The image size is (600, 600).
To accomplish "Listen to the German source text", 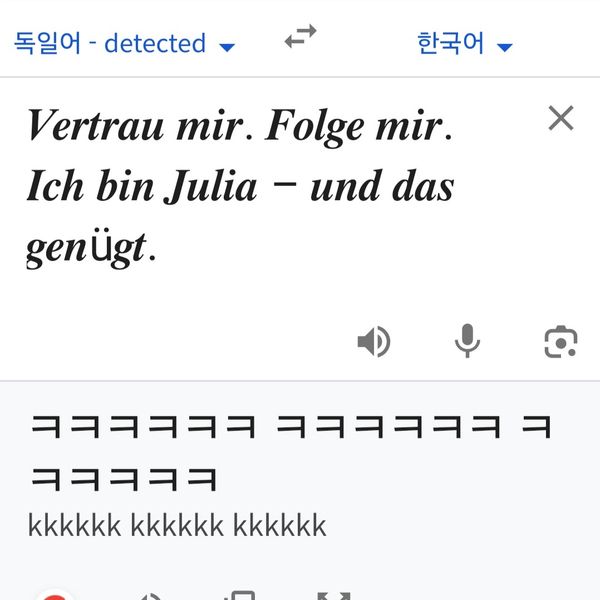I will (373, 343).
